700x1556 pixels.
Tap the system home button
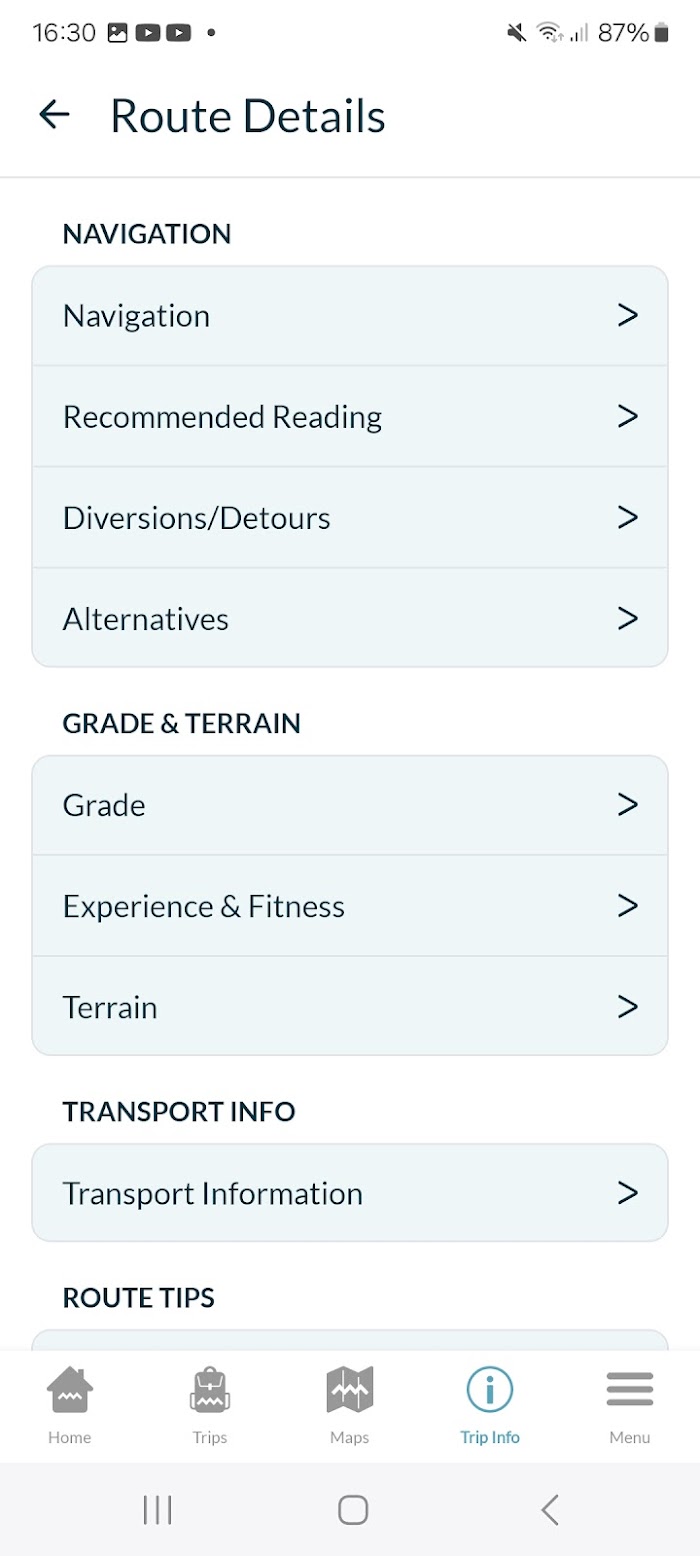pos(353,1510)
